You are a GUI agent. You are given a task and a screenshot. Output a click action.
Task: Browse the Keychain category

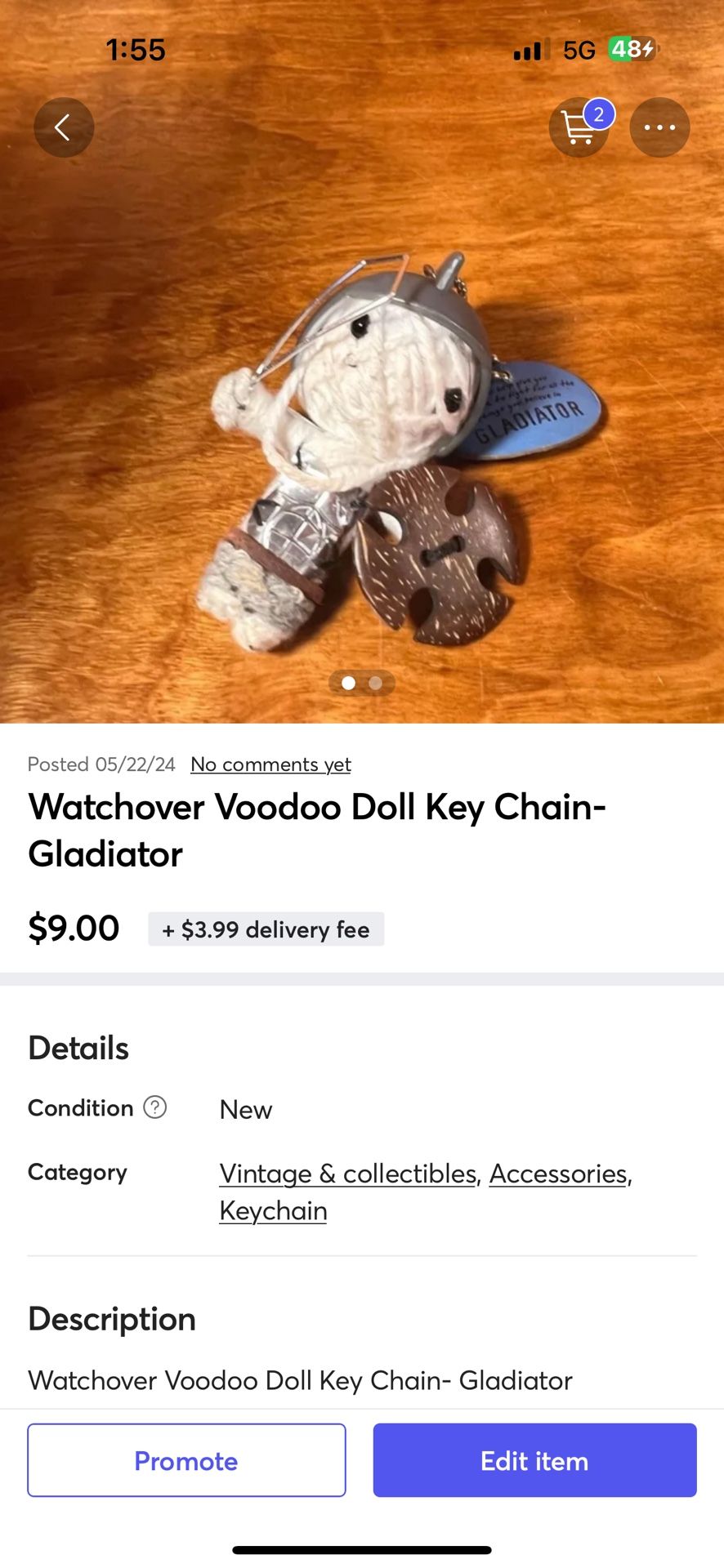point(273,1211)
